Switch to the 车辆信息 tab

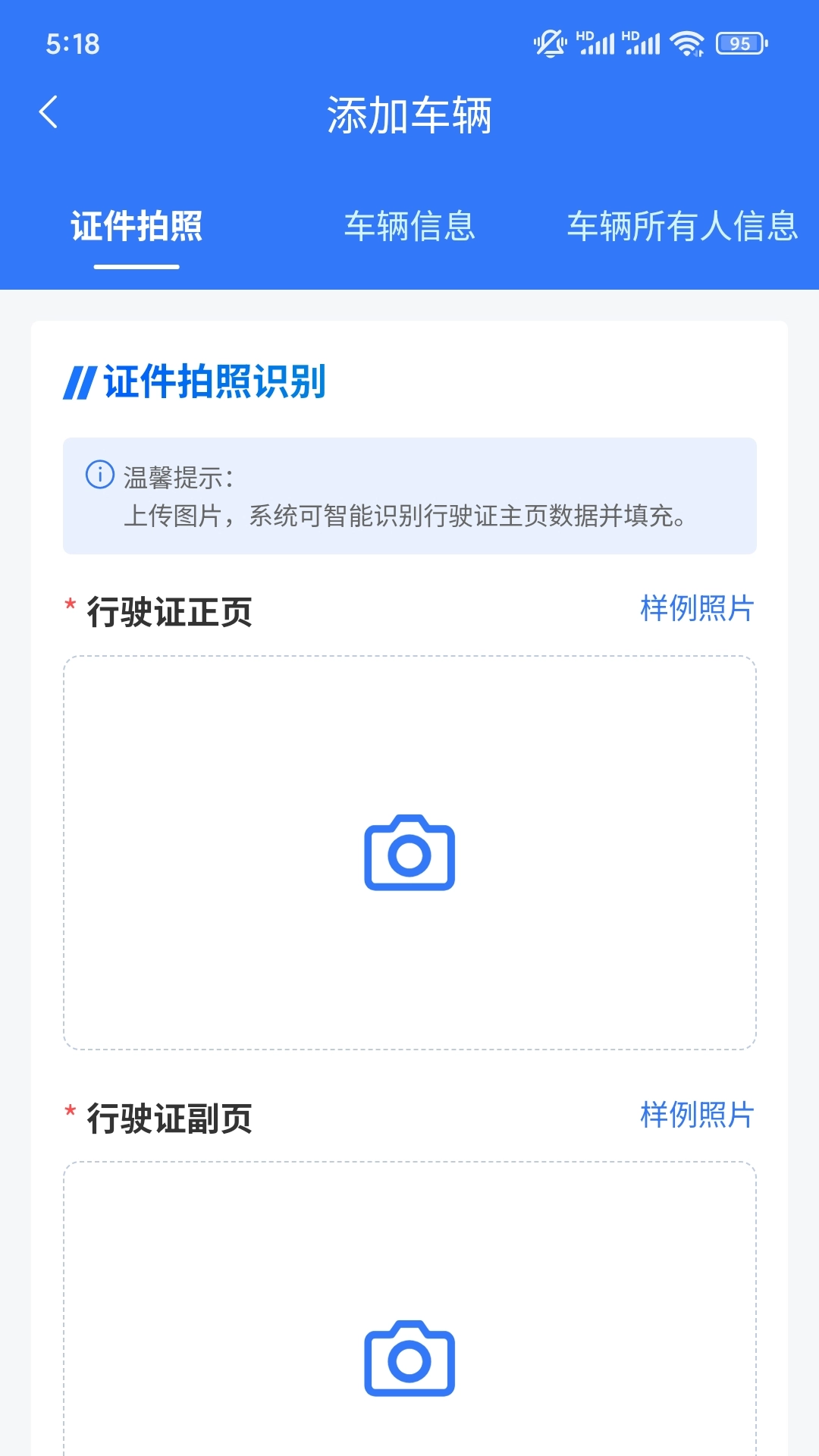pyautogui.click(x=409, y=226)
